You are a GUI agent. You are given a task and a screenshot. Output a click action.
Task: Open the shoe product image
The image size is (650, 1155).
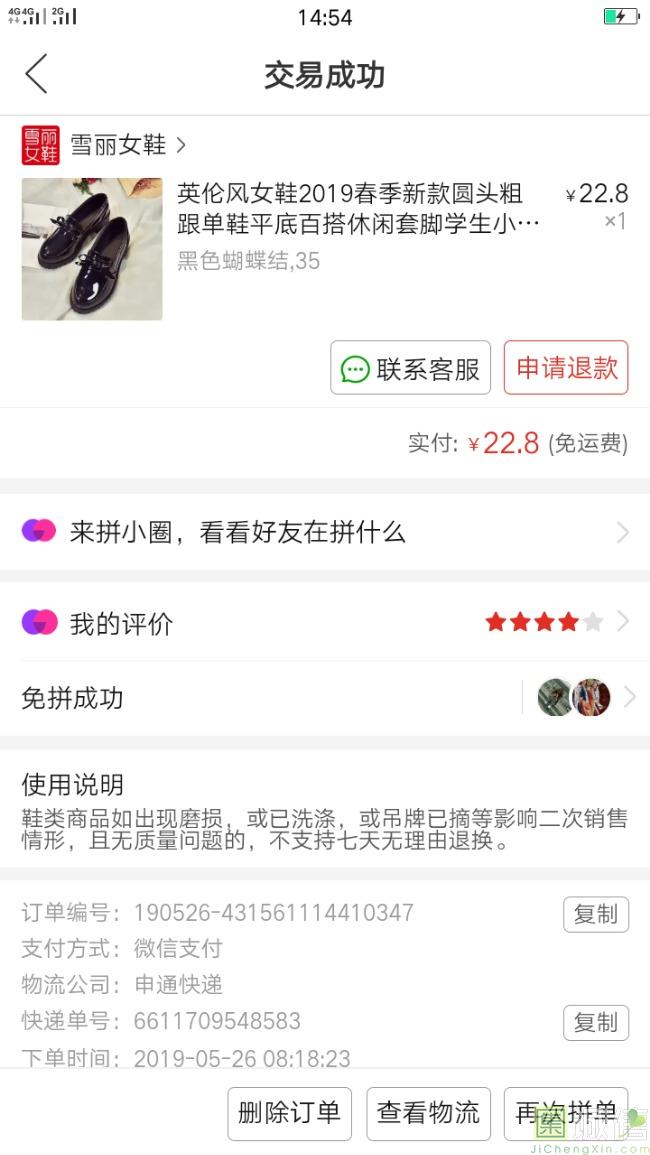tap(92, 249)
